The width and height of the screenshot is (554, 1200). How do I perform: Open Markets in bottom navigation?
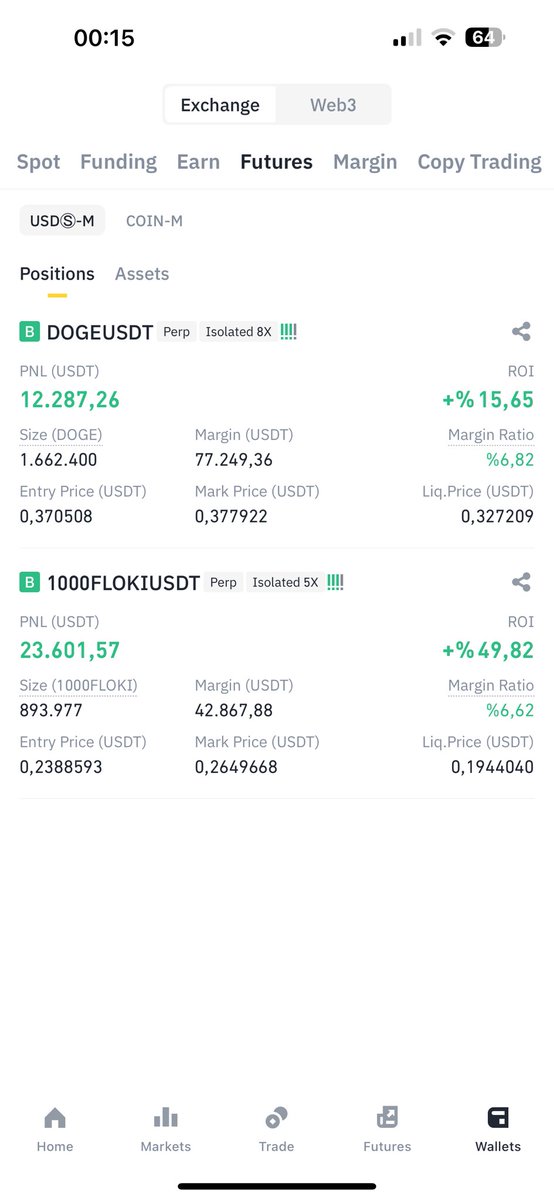pos(166,1129)
